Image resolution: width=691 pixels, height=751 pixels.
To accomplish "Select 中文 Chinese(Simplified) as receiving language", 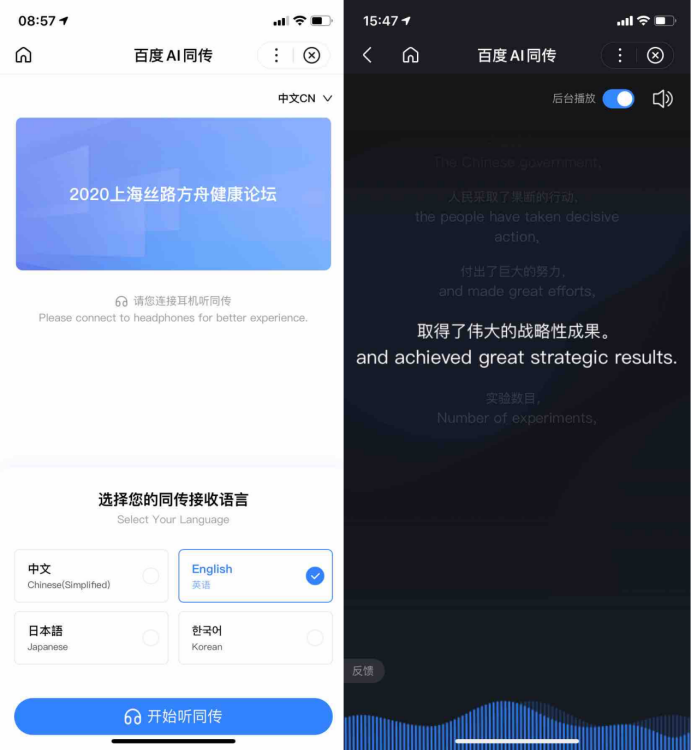I will (91, 576).
